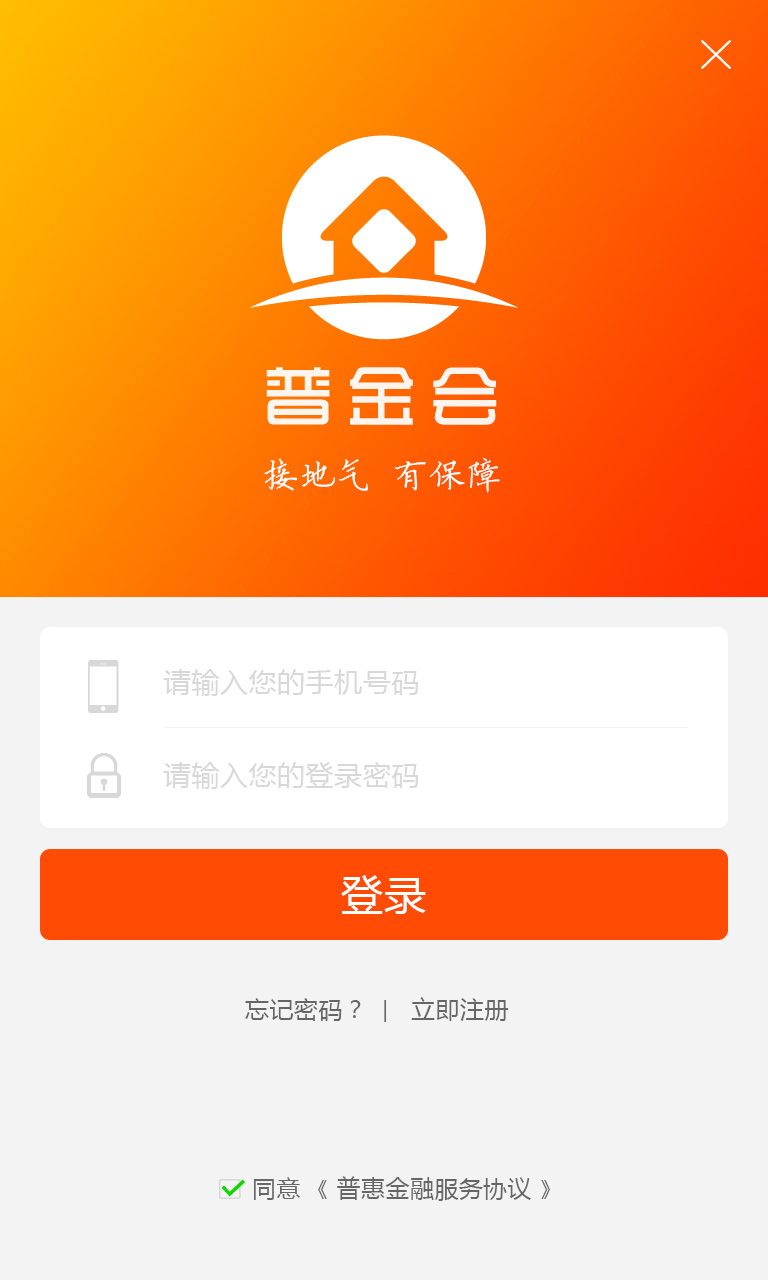Go to 立即注册 to sign up

coord(460,1010)
